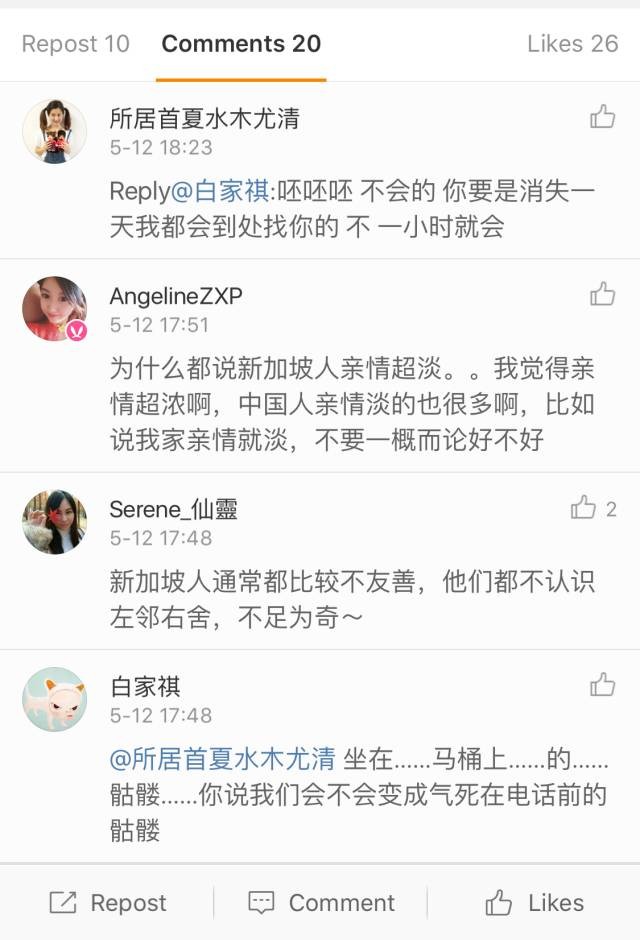
Task: Open avatar of 所居首夏水木尤清
Action: pos(54,131)
